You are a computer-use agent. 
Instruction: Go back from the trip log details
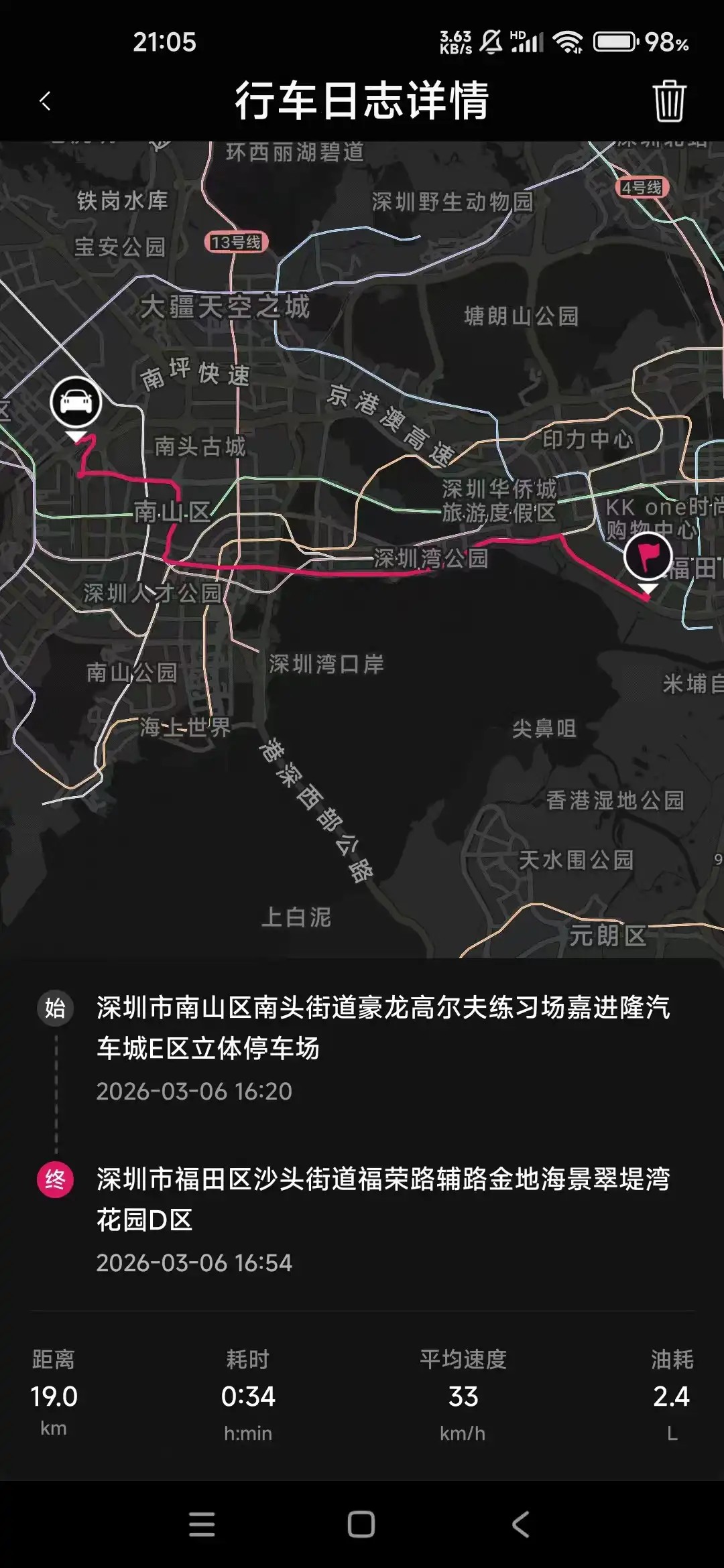tap(45, 101)
